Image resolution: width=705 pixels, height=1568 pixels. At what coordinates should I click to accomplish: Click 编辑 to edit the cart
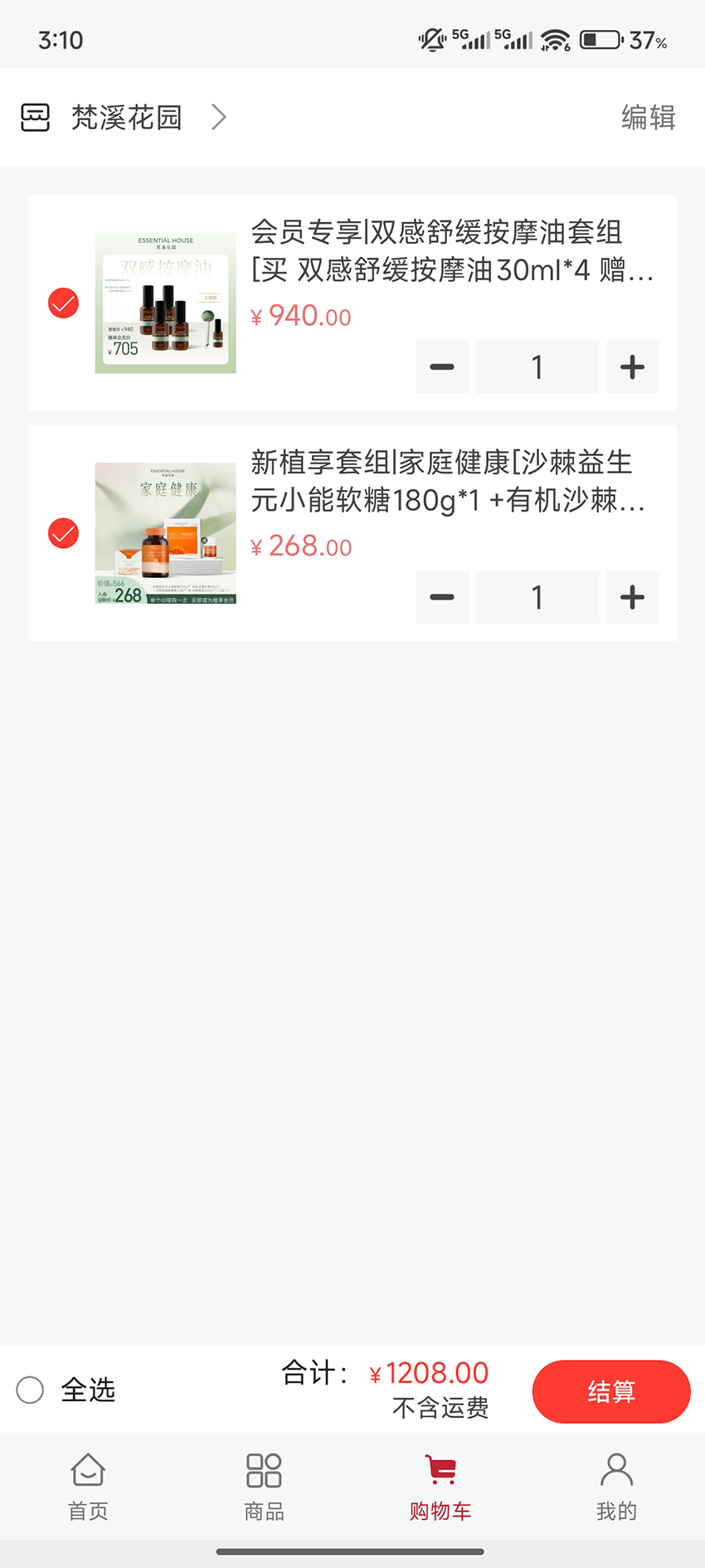point(648,118)
